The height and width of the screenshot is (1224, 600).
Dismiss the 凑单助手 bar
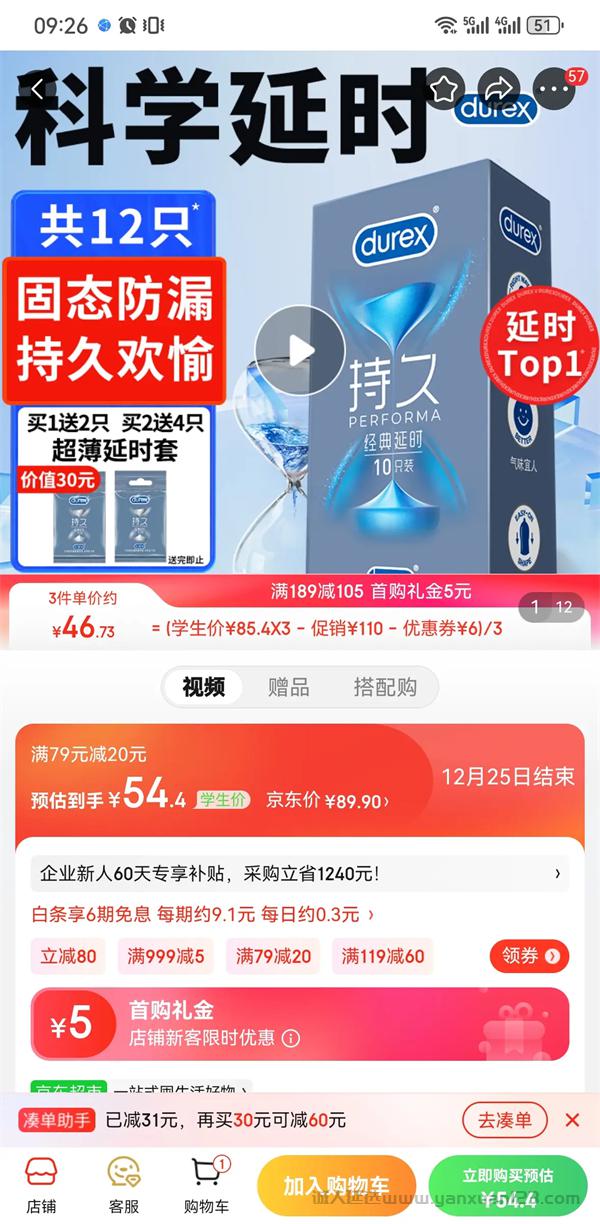tap(572, 1120)
